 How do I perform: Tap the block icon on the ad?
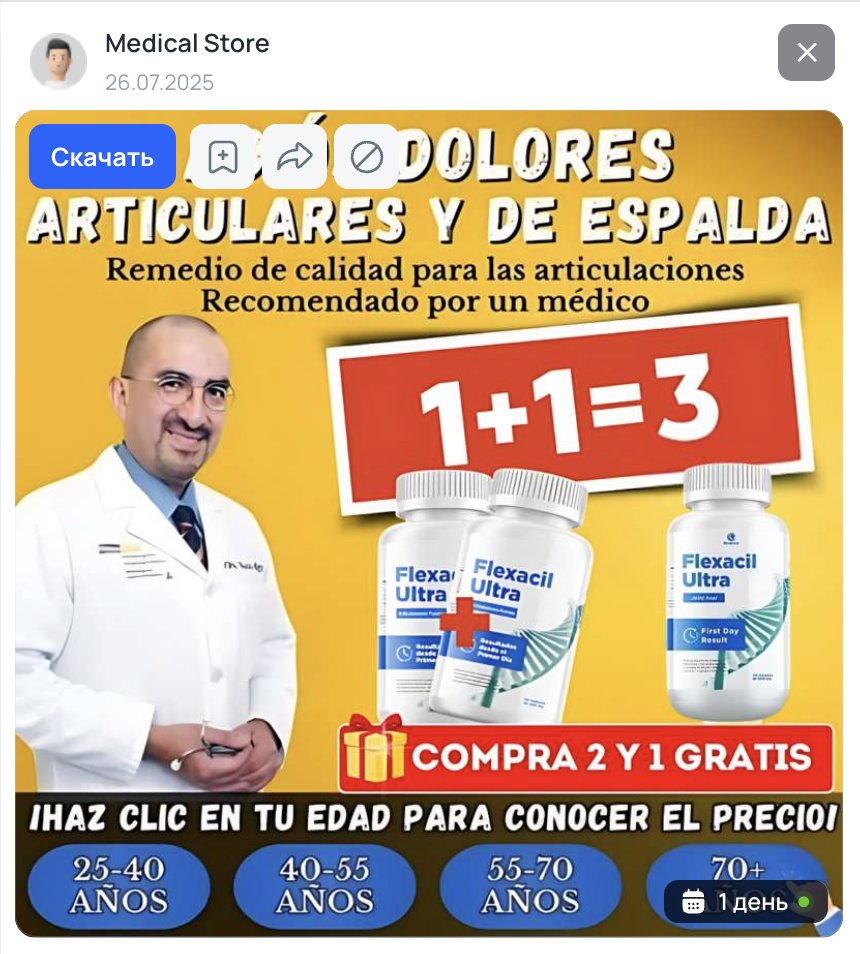pyautogui.click(x=366, y=157)
